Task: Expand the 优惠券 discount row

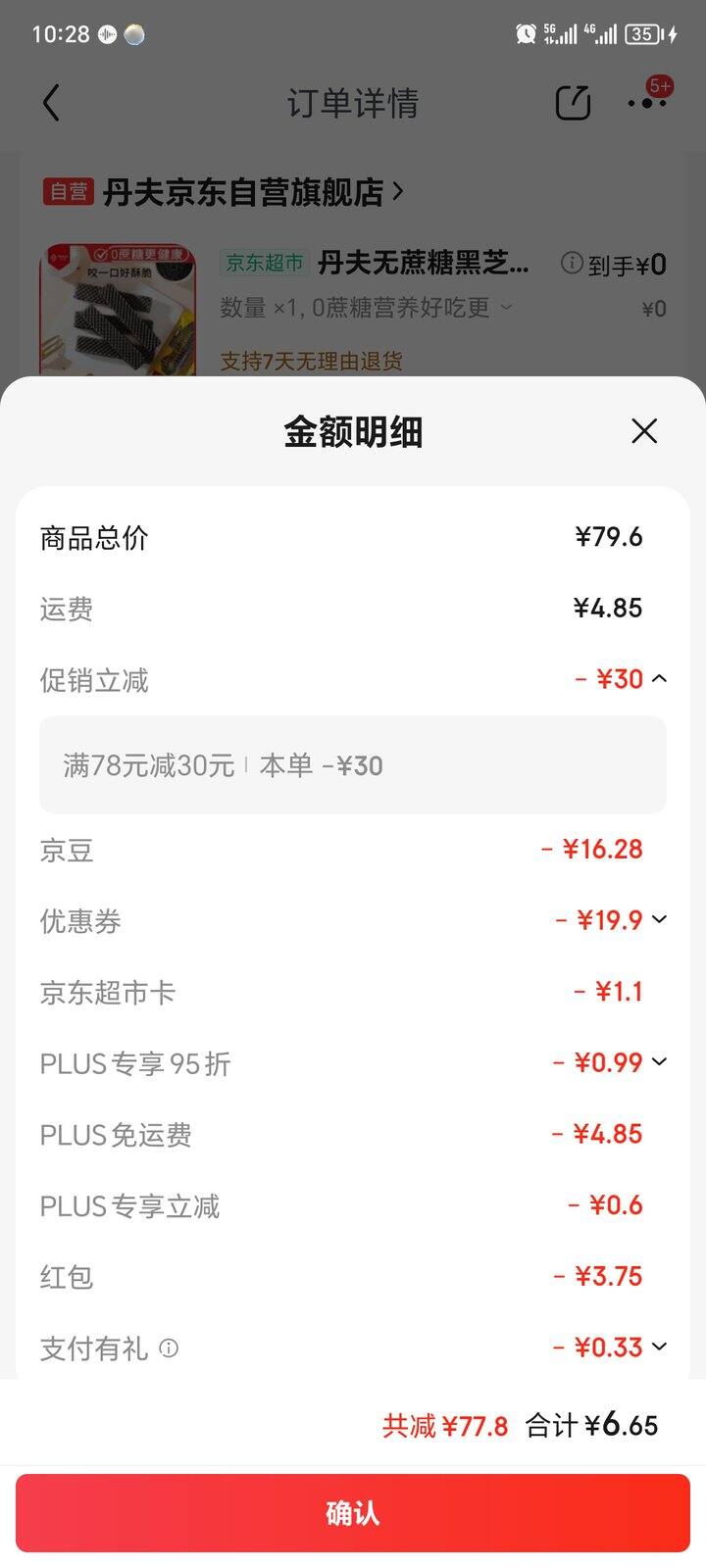Action: point(660,919)
